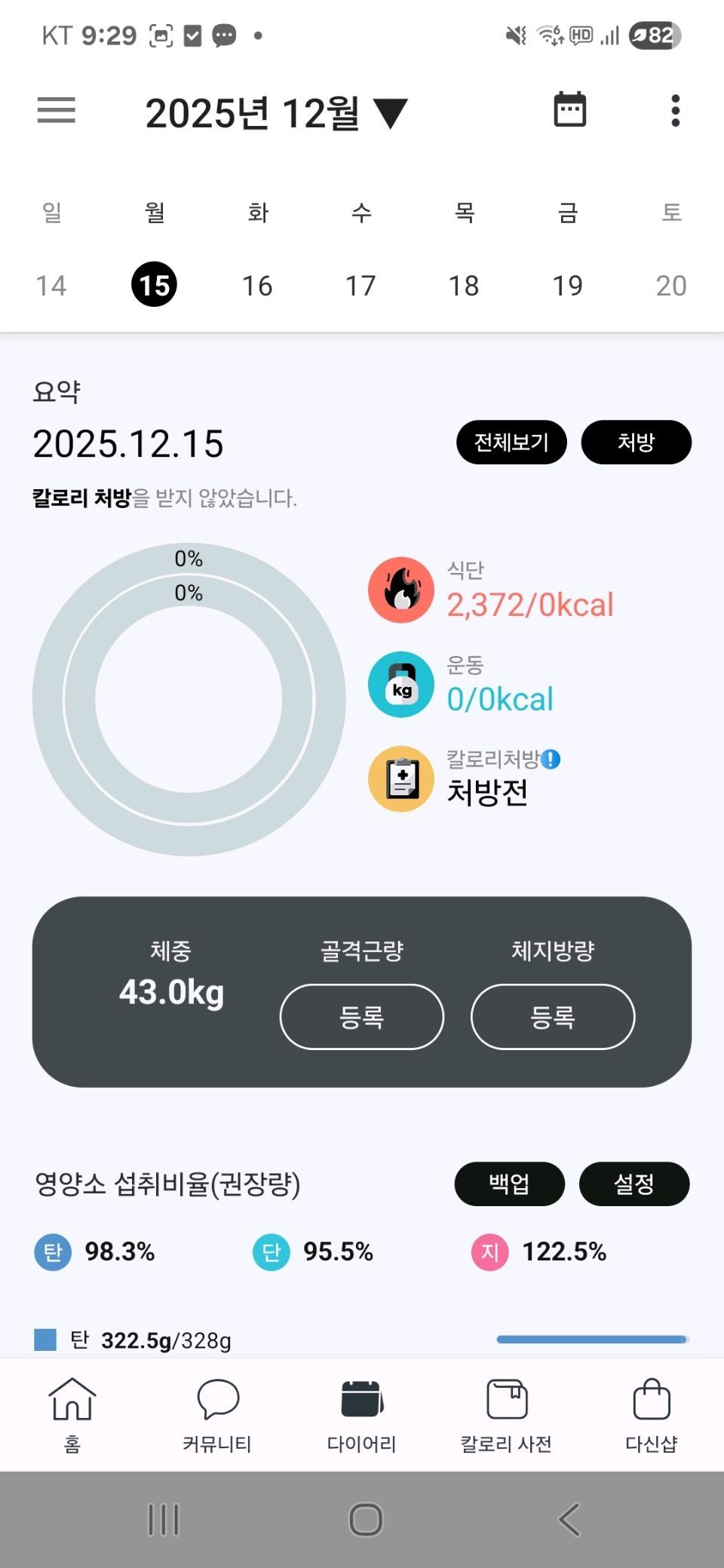Open the 다신샵 tab
Viewport: 724px width, 1568px height.
pos(652,1414)
